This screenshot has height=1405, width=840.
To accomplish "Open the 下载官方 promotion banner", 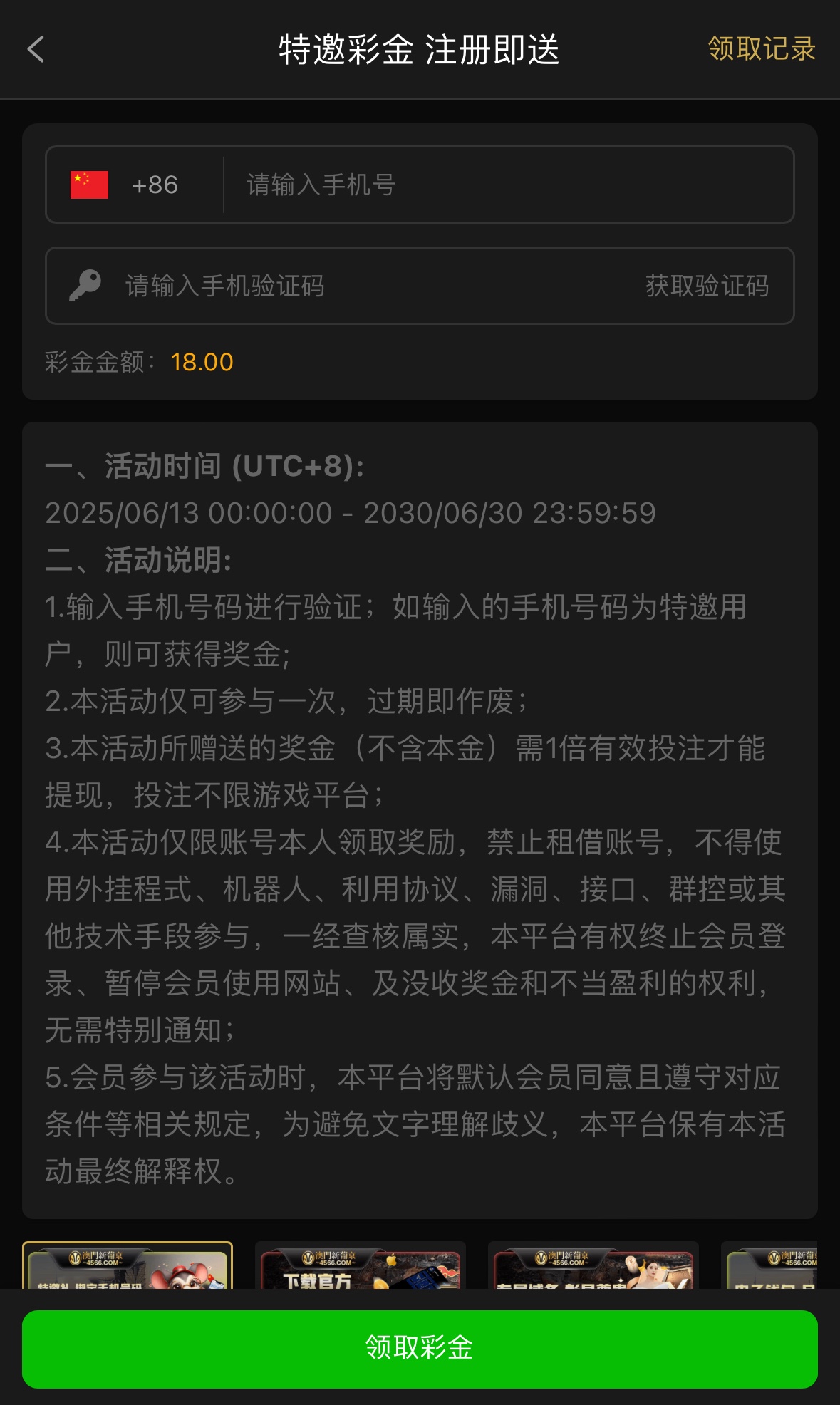I will (361, 1268).
